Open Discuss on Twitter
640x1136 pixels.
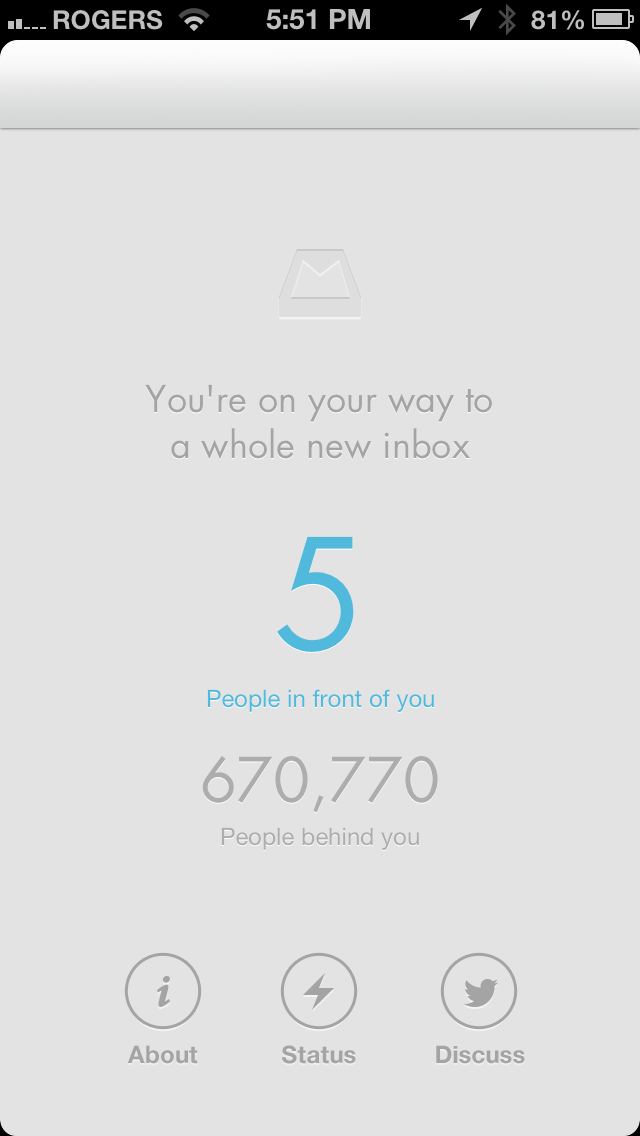point(479,991)
